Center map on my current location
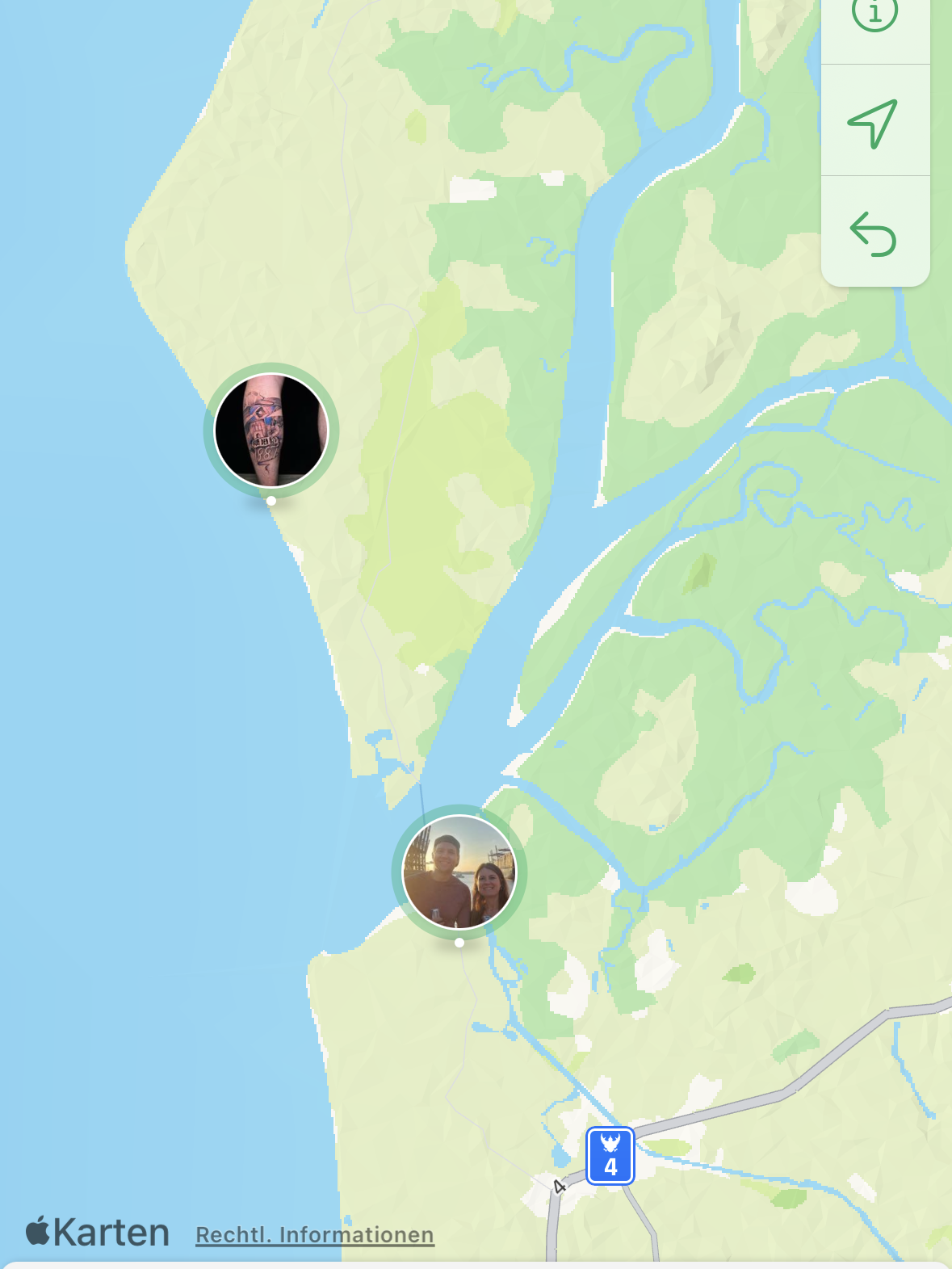Screen dimensions: 952x1269 pyautogui.click(x=874, y=123)
